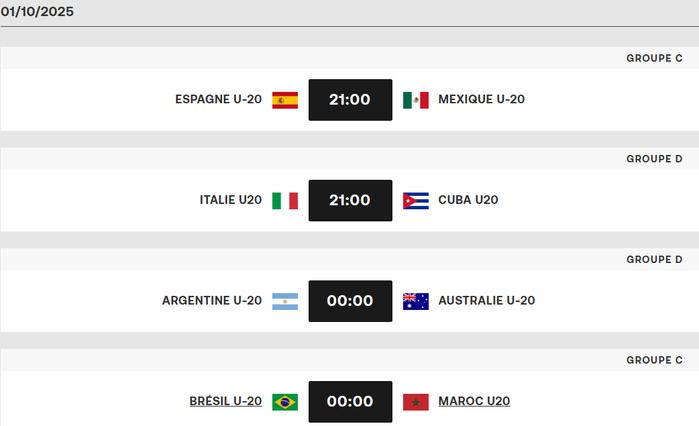699x426 pixels.
Task: Open the Brésil U-20 team link
Action: tap(225, 401)
